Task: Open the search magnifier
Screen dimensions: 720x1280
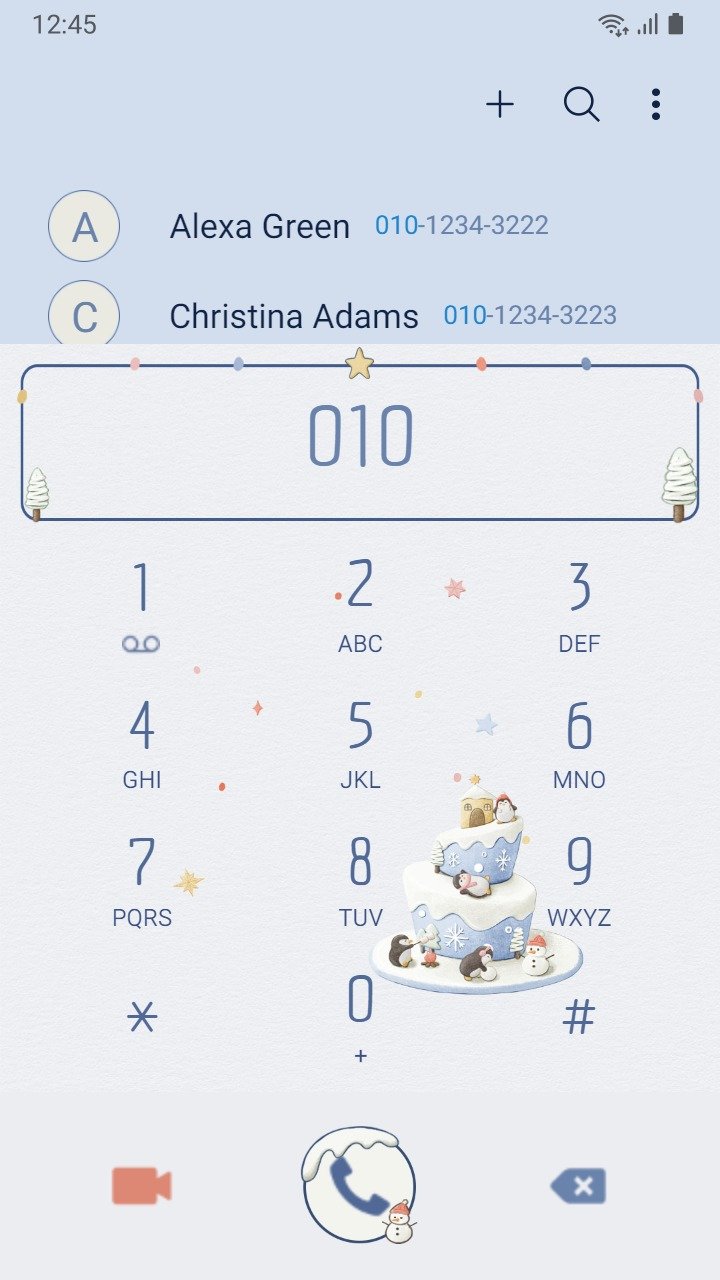Action: [x=581, y=104]
